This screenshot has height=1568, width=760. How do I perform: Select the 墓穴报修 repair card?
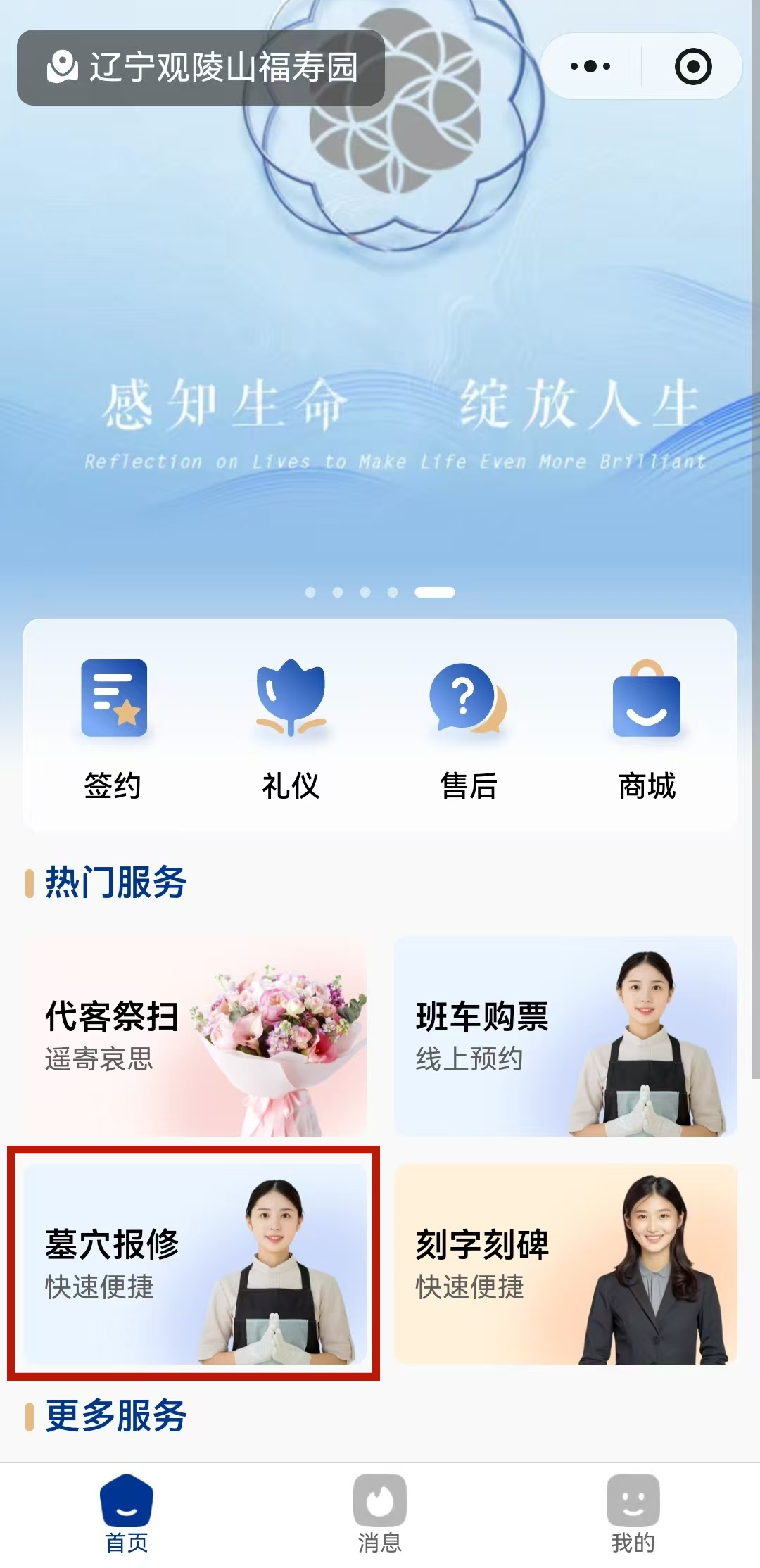pos(196,1264)
